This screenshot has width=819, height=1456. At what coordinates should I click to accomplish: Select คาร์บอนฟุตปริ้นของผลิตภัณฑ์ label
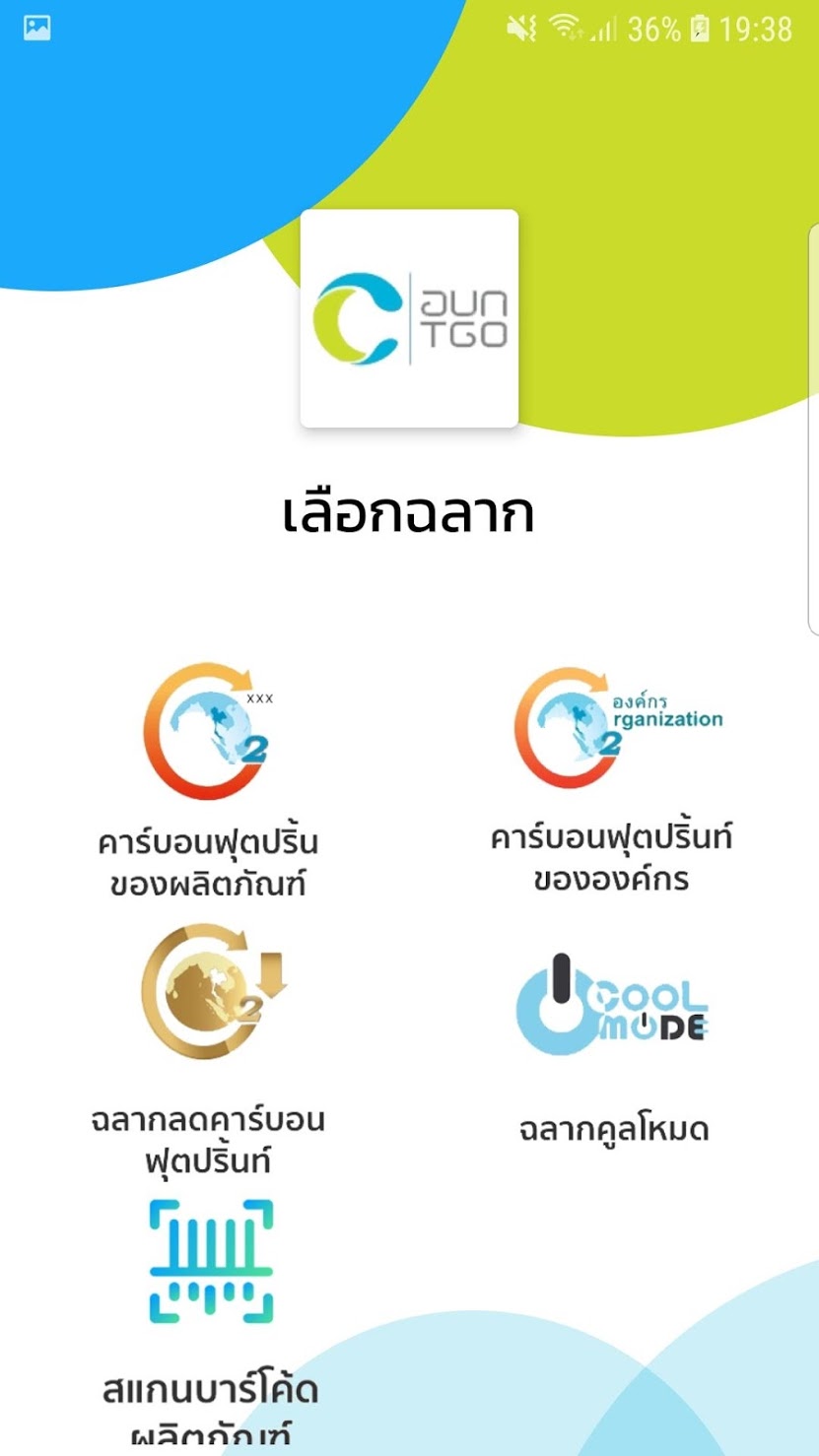click(207, 731)
